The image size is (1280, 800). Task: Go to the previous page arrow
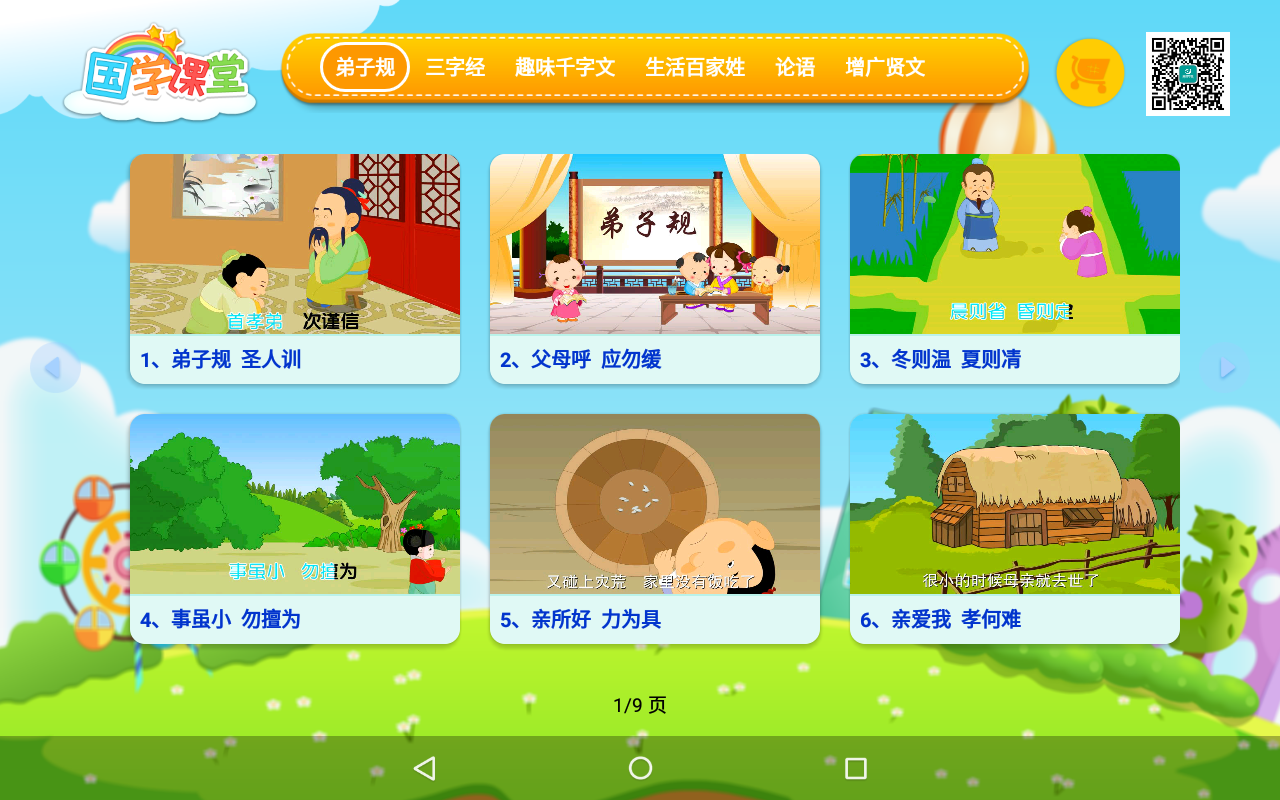click(x=55, y=369)
